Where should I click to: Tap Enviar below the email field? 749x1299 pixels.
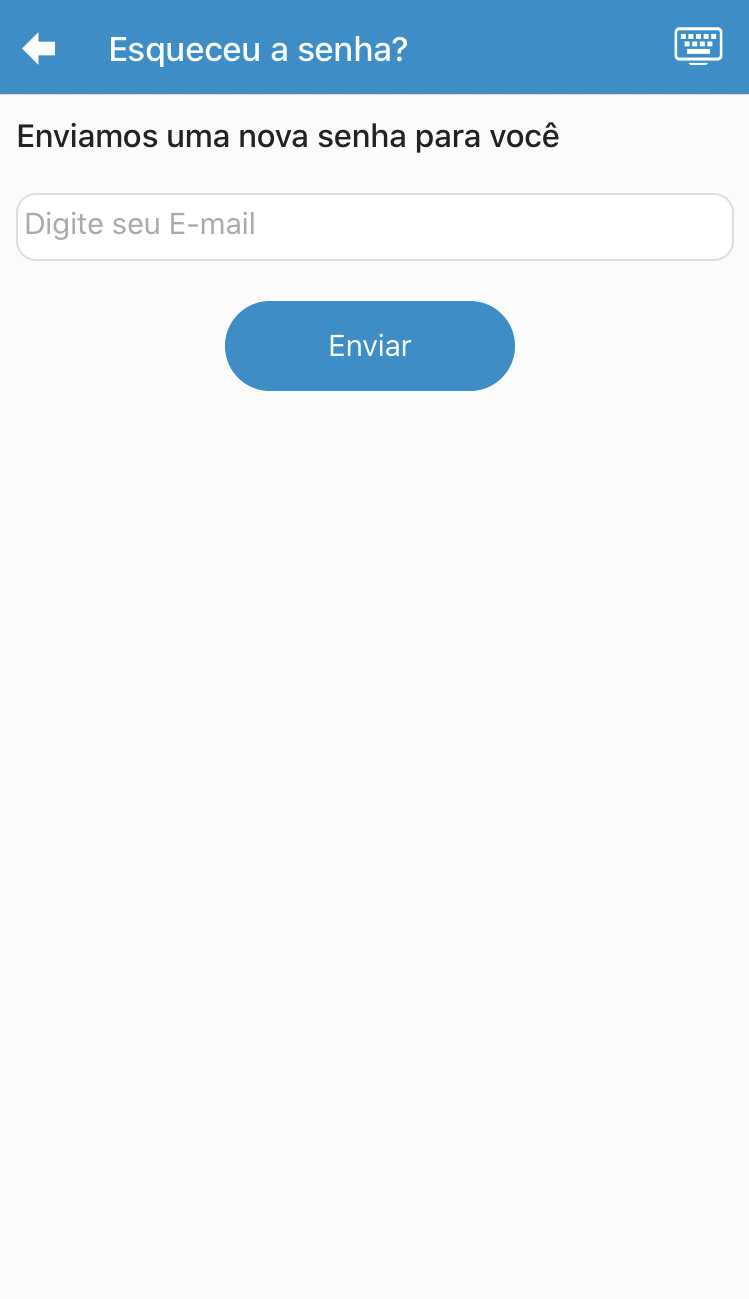[x=369, y=345]
